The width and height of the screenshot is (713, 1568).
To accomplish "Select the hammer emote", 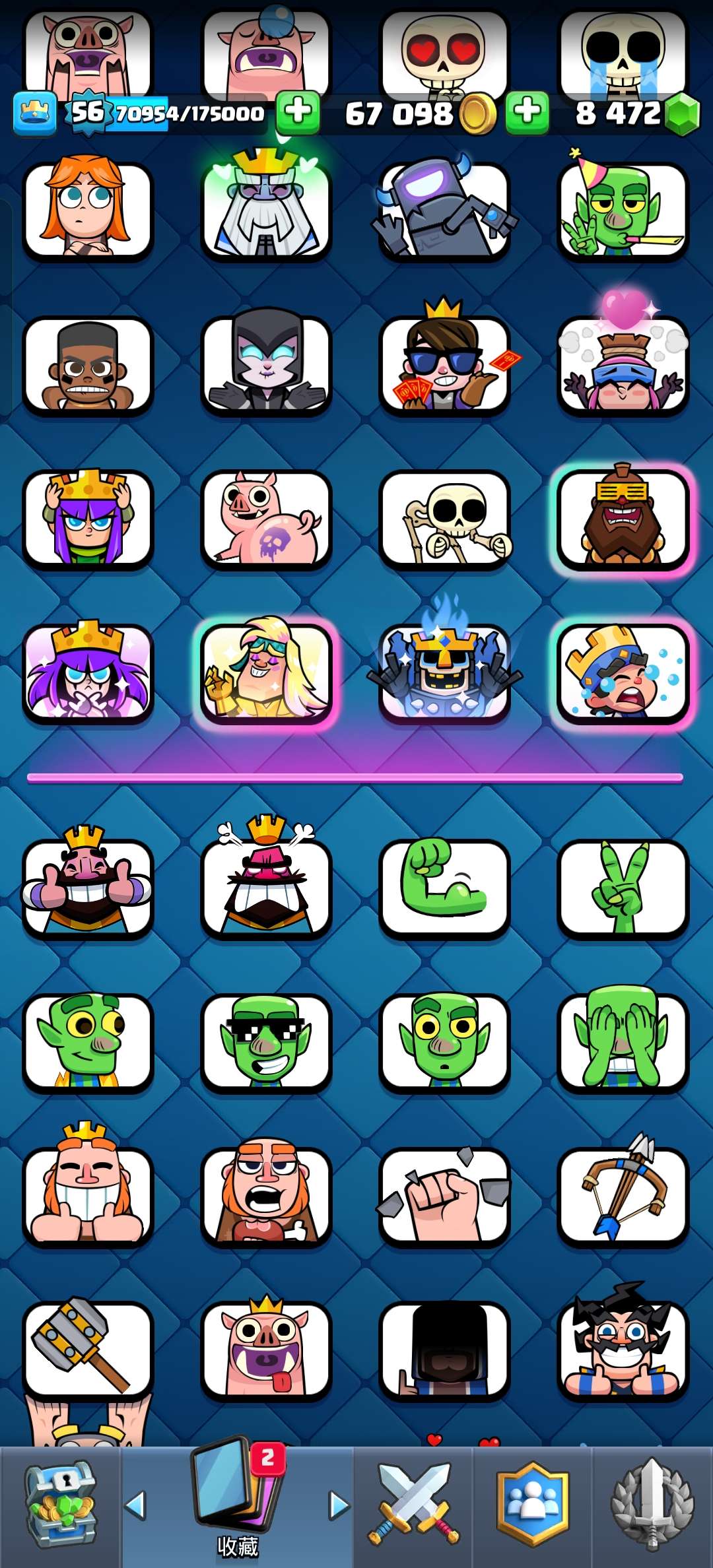I will (88, 1350).
